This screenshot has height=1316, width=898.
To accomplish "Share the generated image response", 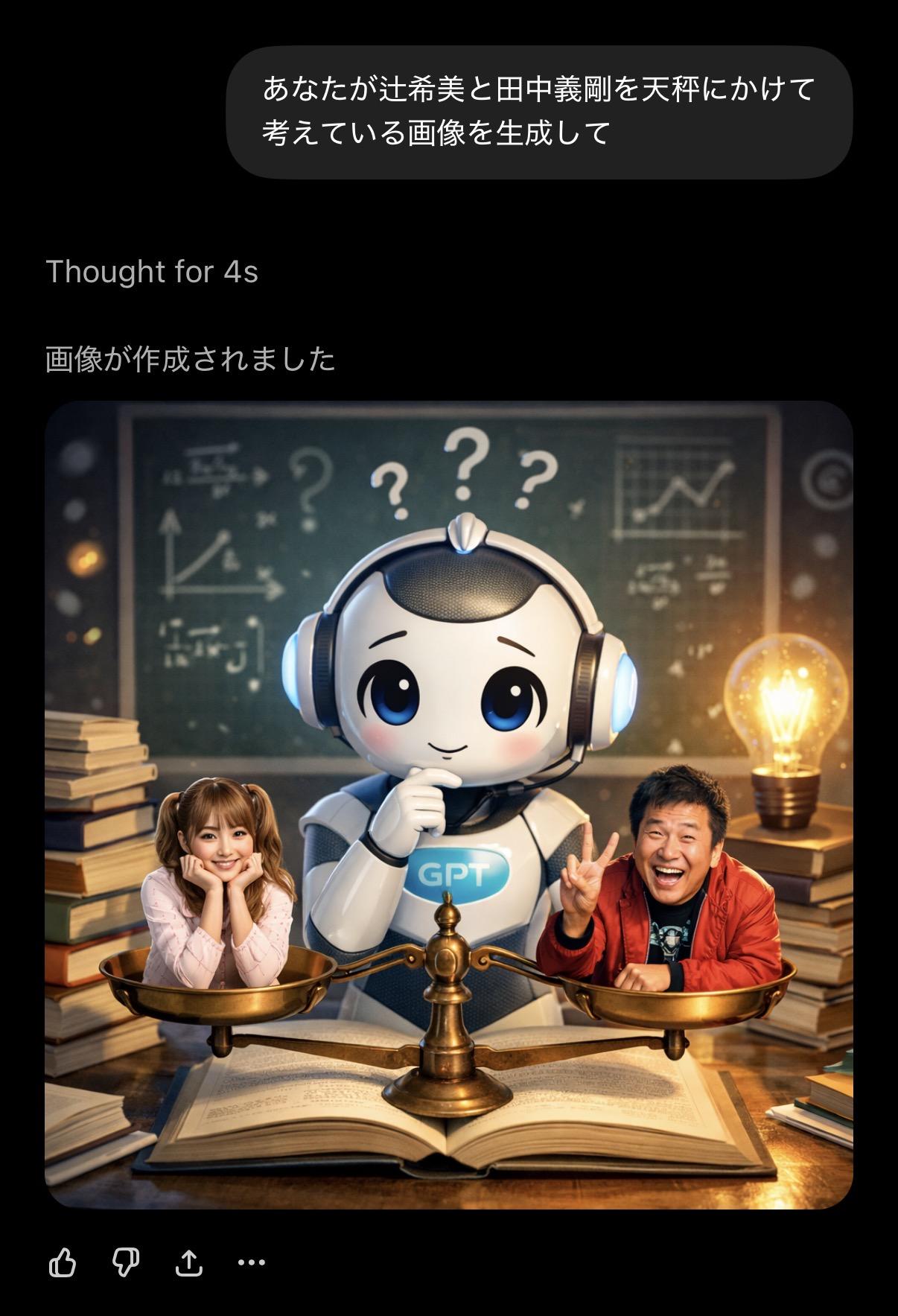I will point(188,1262).
